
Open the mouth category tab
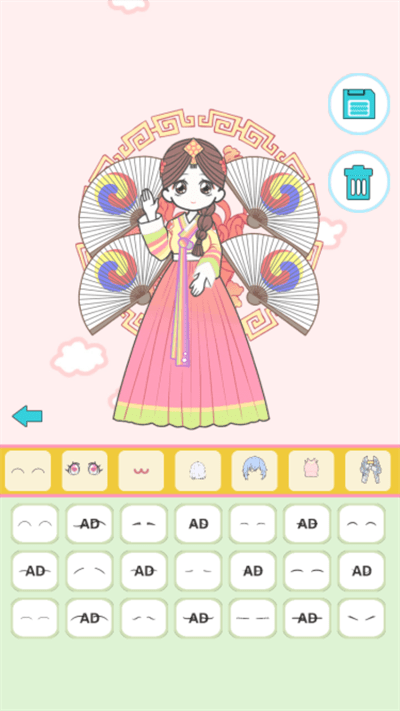click(x=141, y=471)
